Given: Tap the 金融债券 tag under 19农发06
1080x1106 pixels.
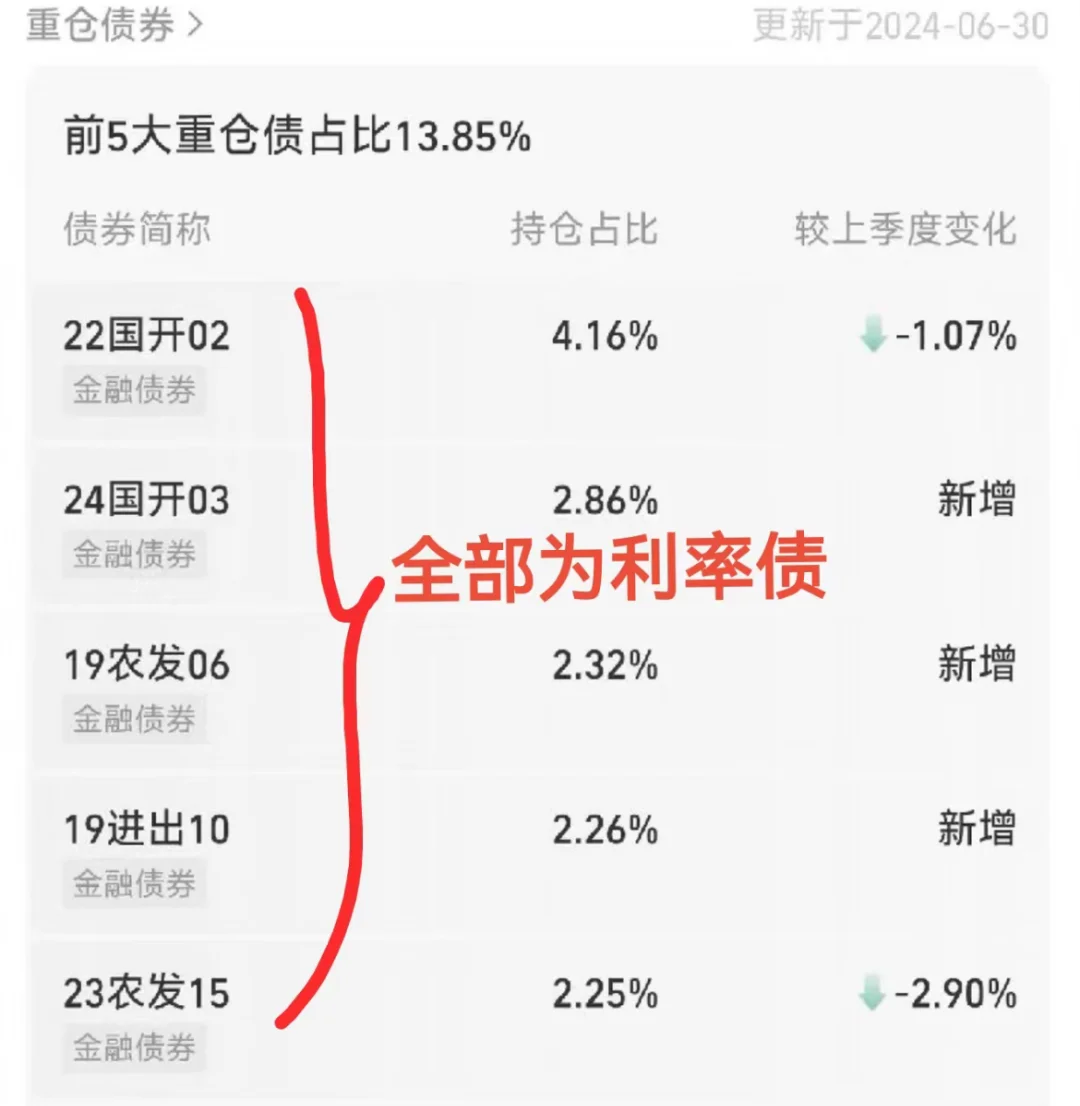Looking at the screenshot, I should tap(134, 718).
